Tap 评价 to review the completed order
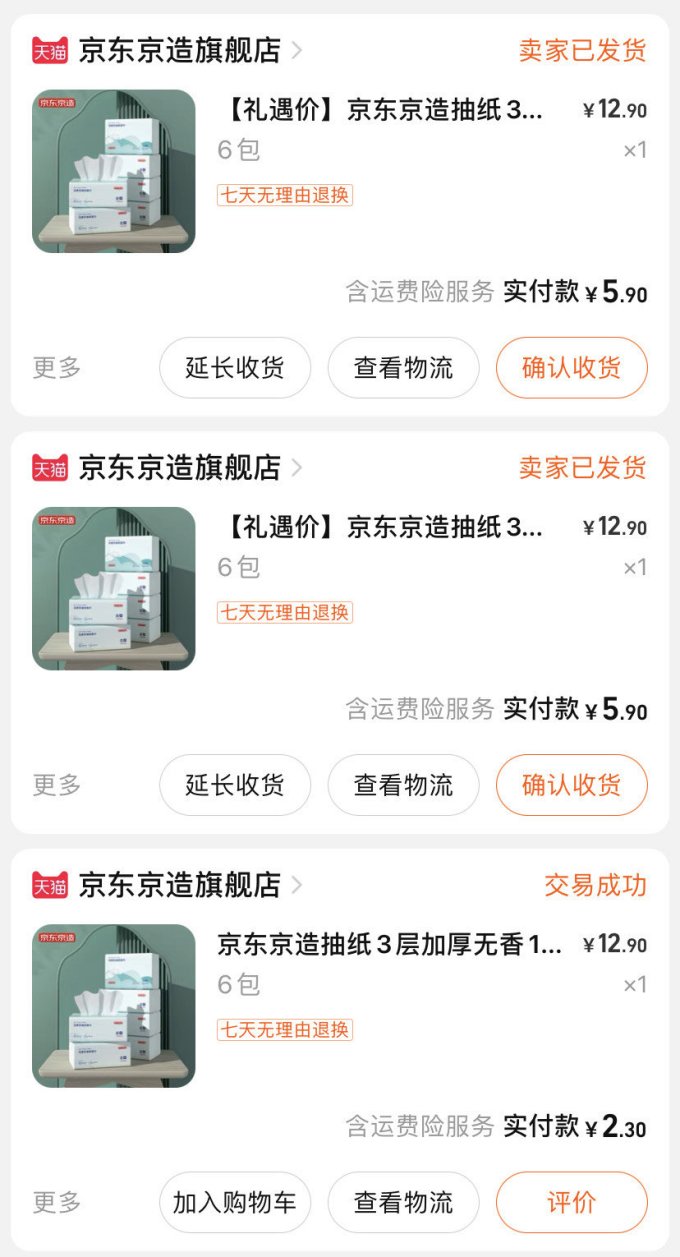The height and width of the screenshot is (1257, 680). pyautogui.click(x=572, y=1202)
